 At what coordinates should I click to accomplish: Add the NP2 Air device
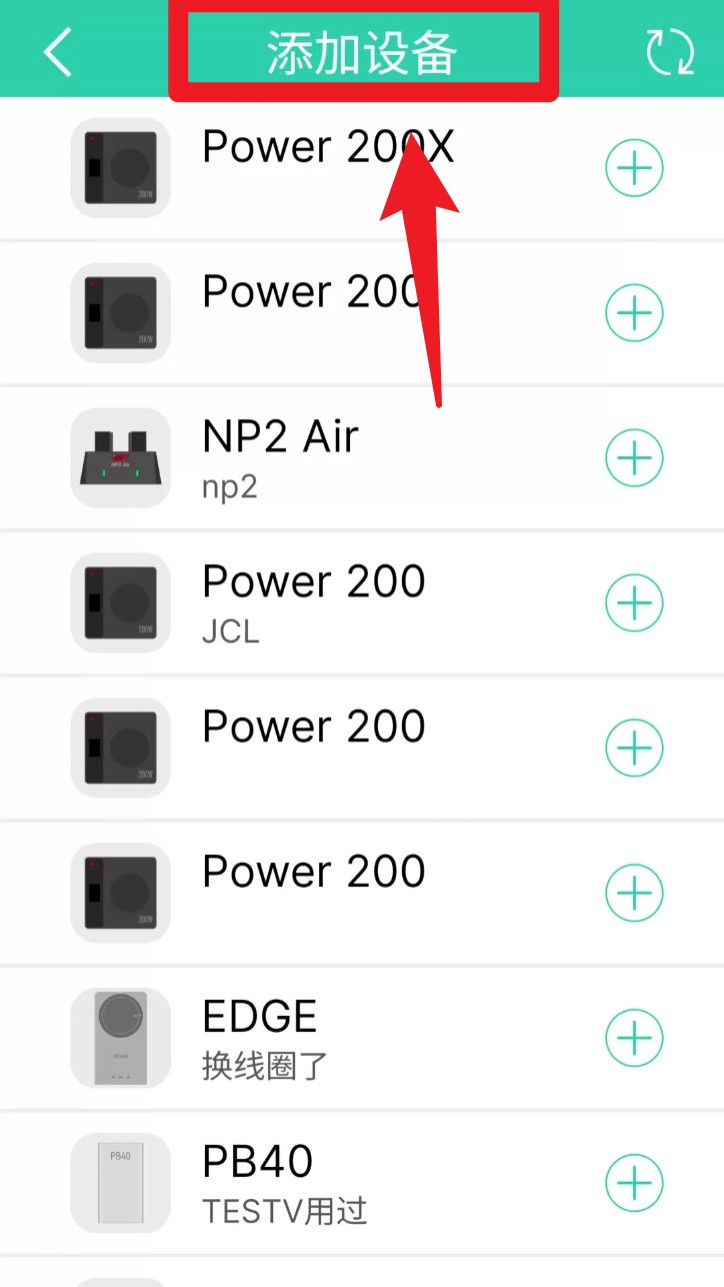(x=634, y=457)
